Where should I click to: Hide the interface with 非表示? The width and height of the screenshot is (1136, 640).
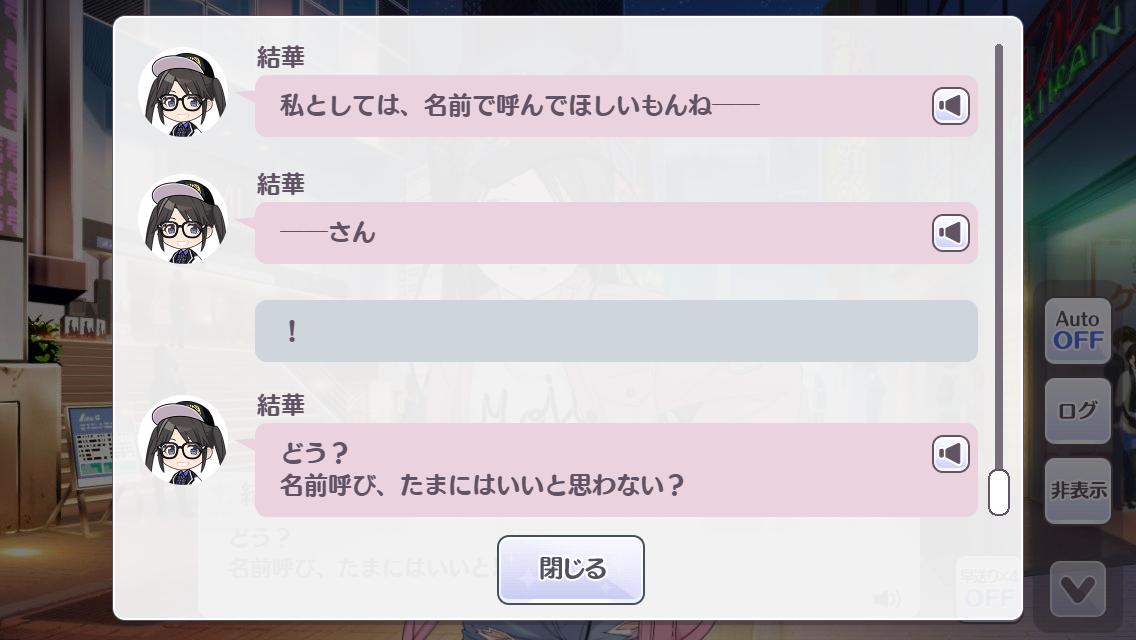click(1077, 490)
